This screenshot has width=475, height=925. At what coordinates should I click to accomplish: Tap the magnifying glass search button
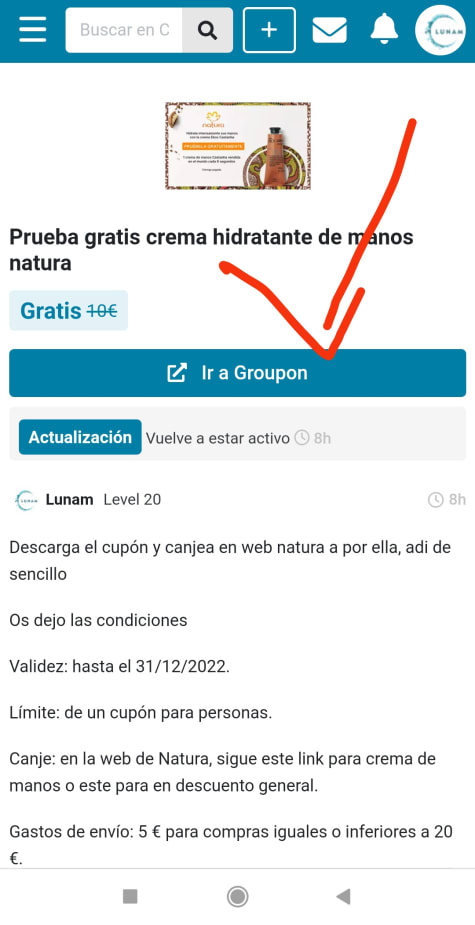tap(207, 30)
